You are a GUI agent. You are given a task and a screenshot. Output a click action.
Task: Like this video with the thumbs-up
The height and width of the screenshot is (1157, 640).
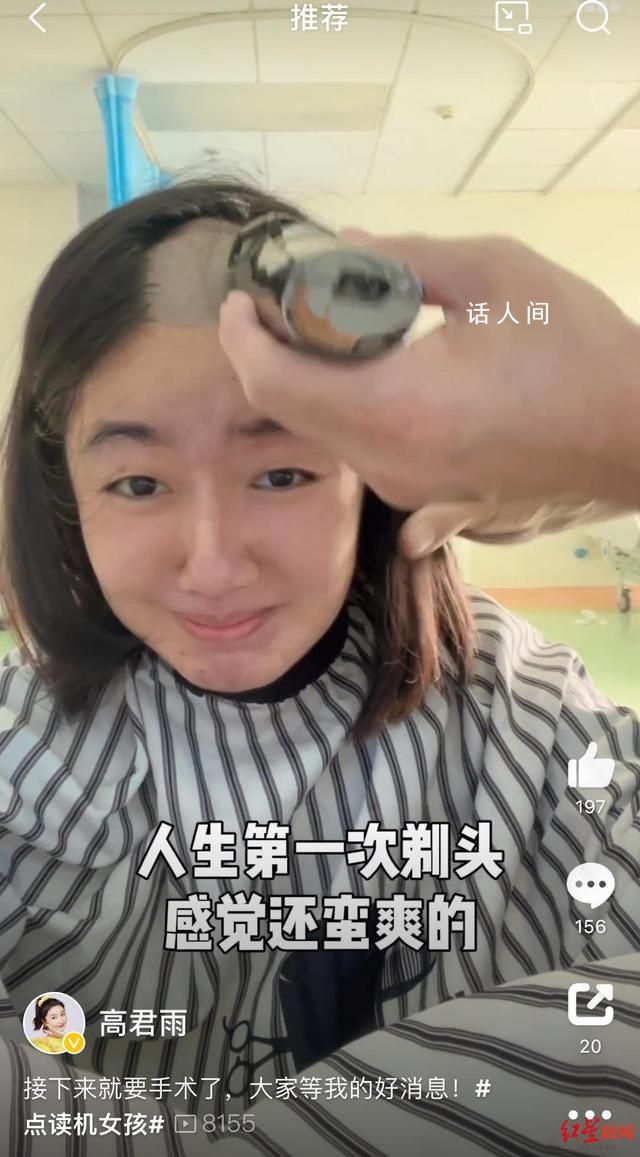tap(591, 766)
